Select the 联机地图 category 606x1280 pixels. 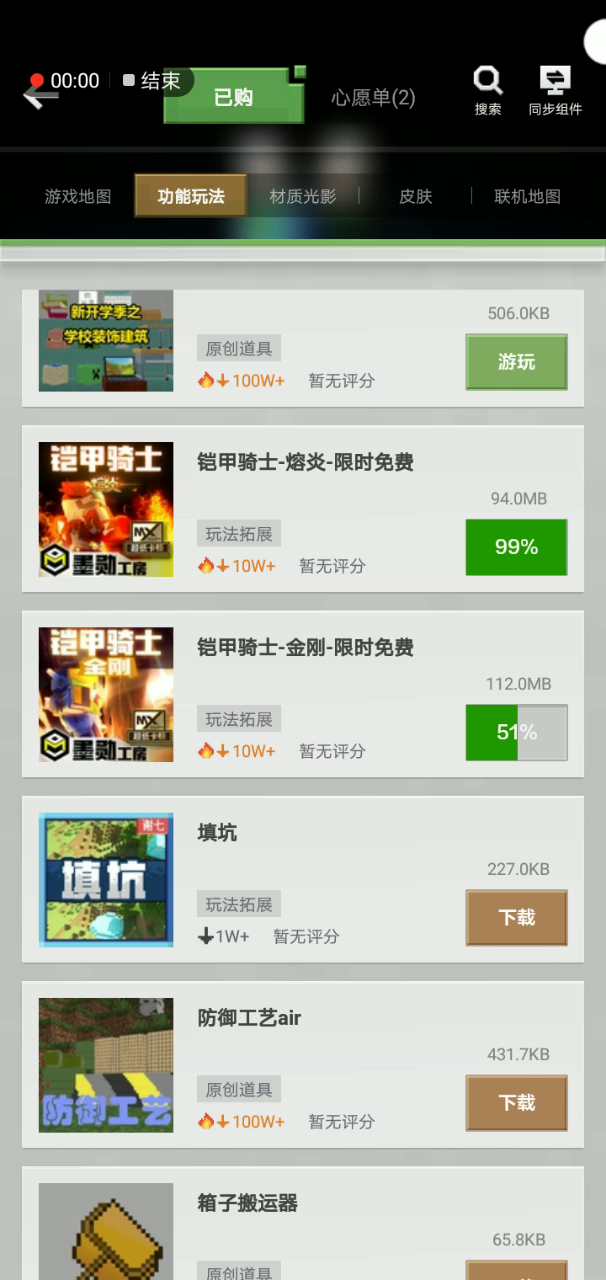tap(527, 197)
